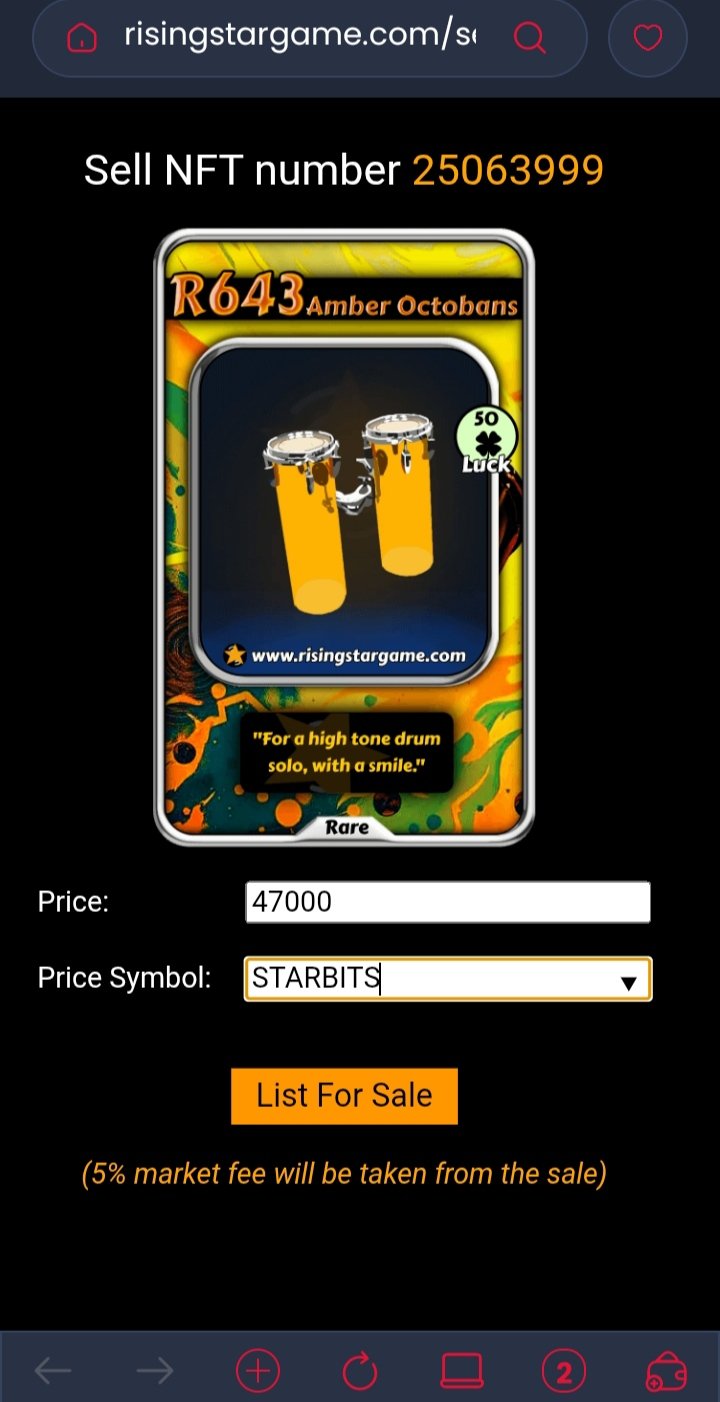Open the risingstargame.com URL field

tap(300, 36)
